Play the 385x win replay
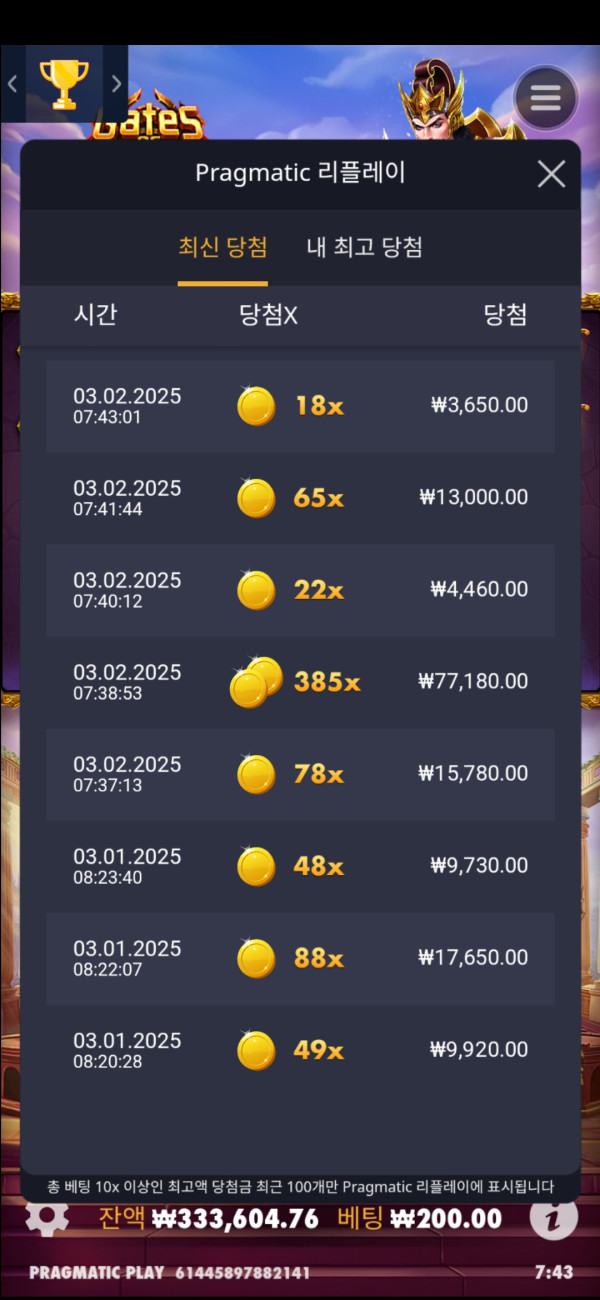This screenshot has height=1300, width=600. click(x=300, y=682)
